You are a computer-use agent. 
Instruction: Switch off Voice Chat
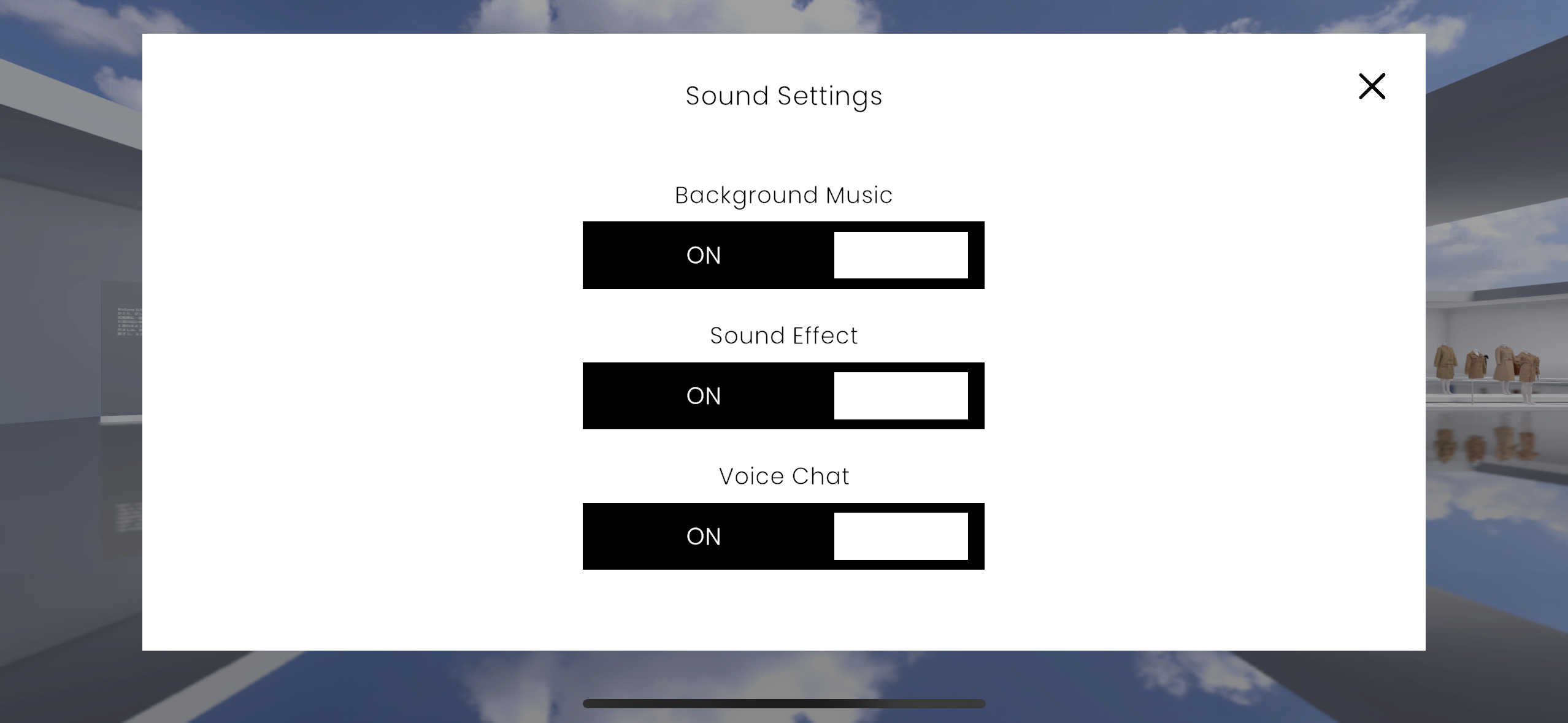[x=783, y=536]
